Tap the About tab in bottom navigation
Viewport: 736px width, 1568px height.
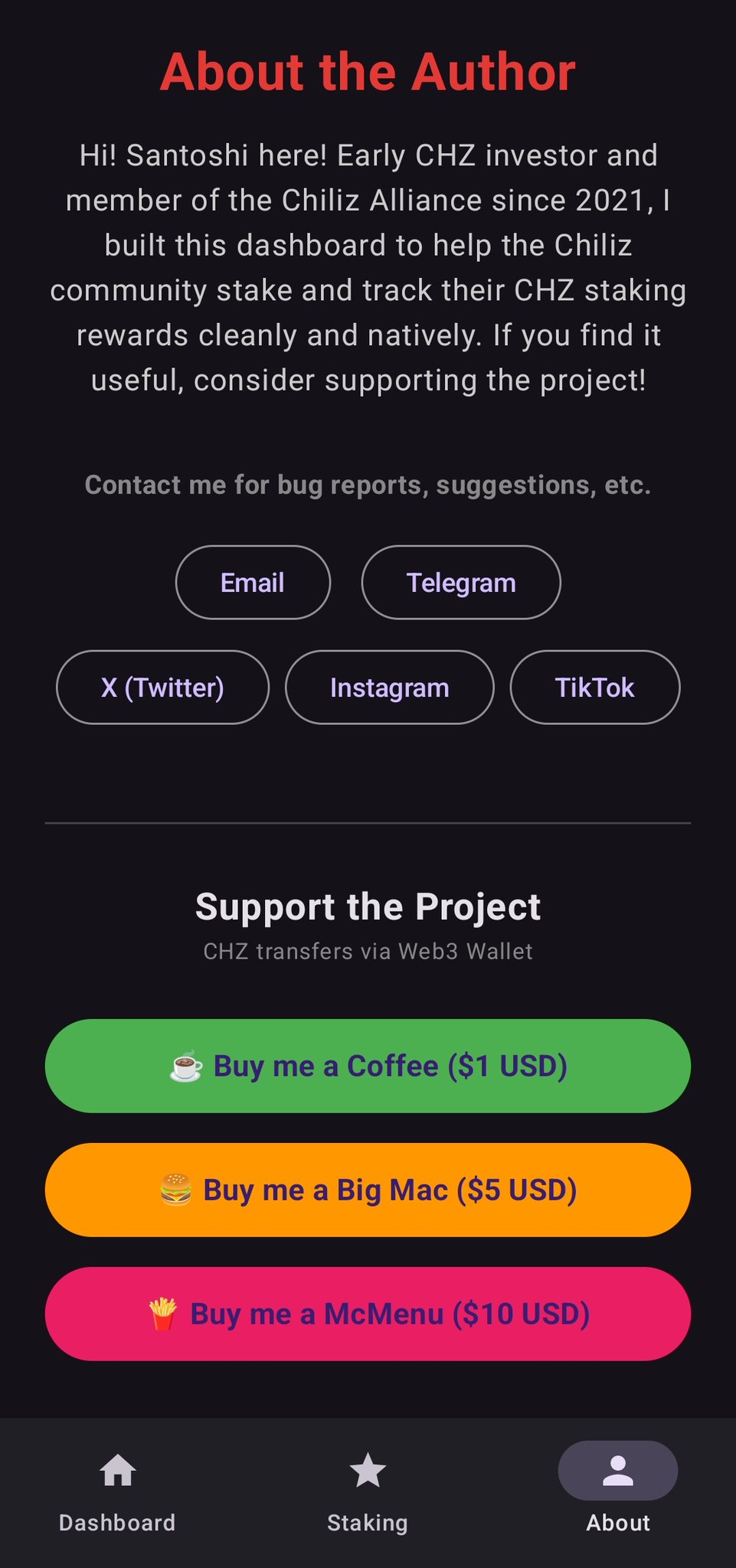click(x=617, y=1491)
